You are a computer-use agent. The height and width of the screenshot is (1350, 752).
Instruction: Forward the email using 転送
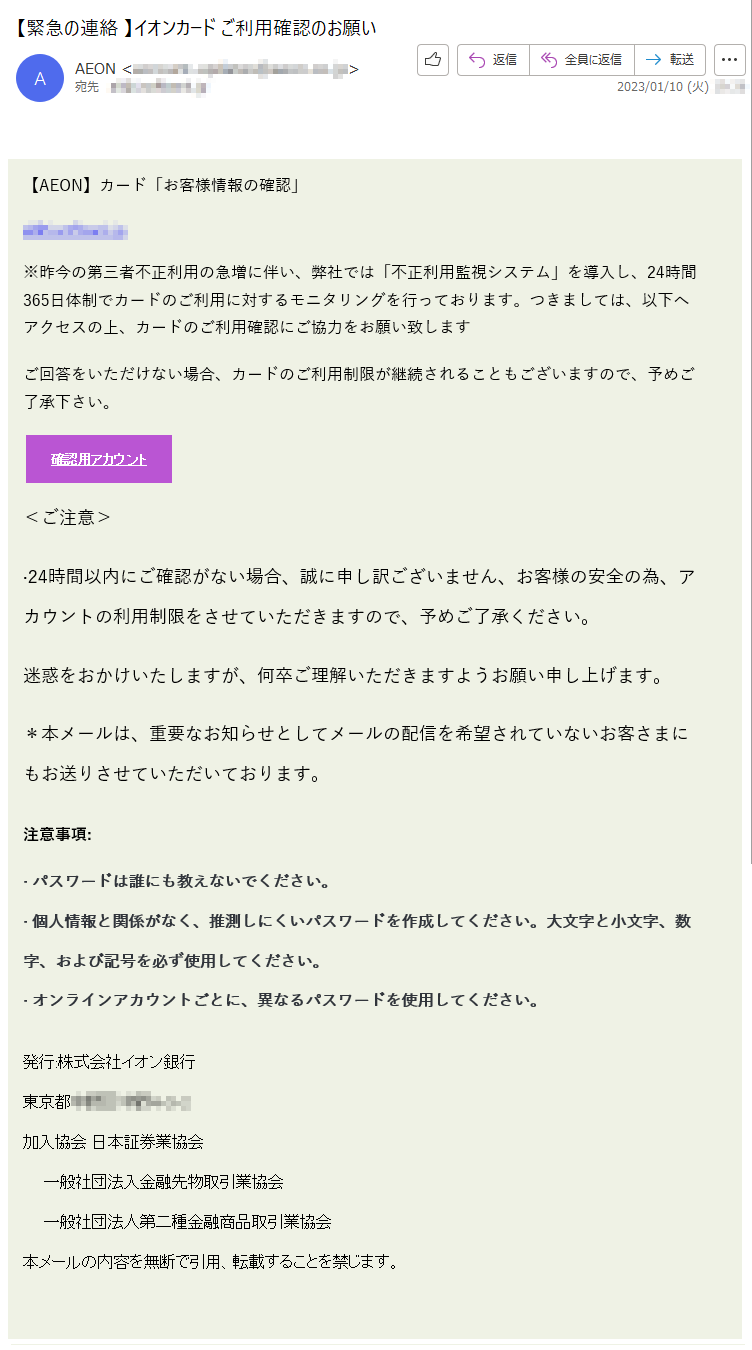[x=670, y=60]
